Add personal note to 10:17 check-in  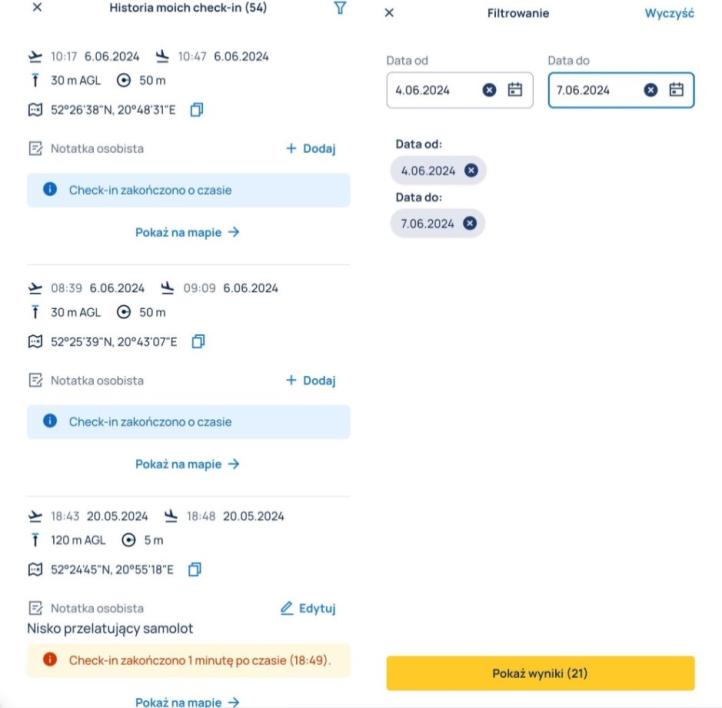point(311,149)
